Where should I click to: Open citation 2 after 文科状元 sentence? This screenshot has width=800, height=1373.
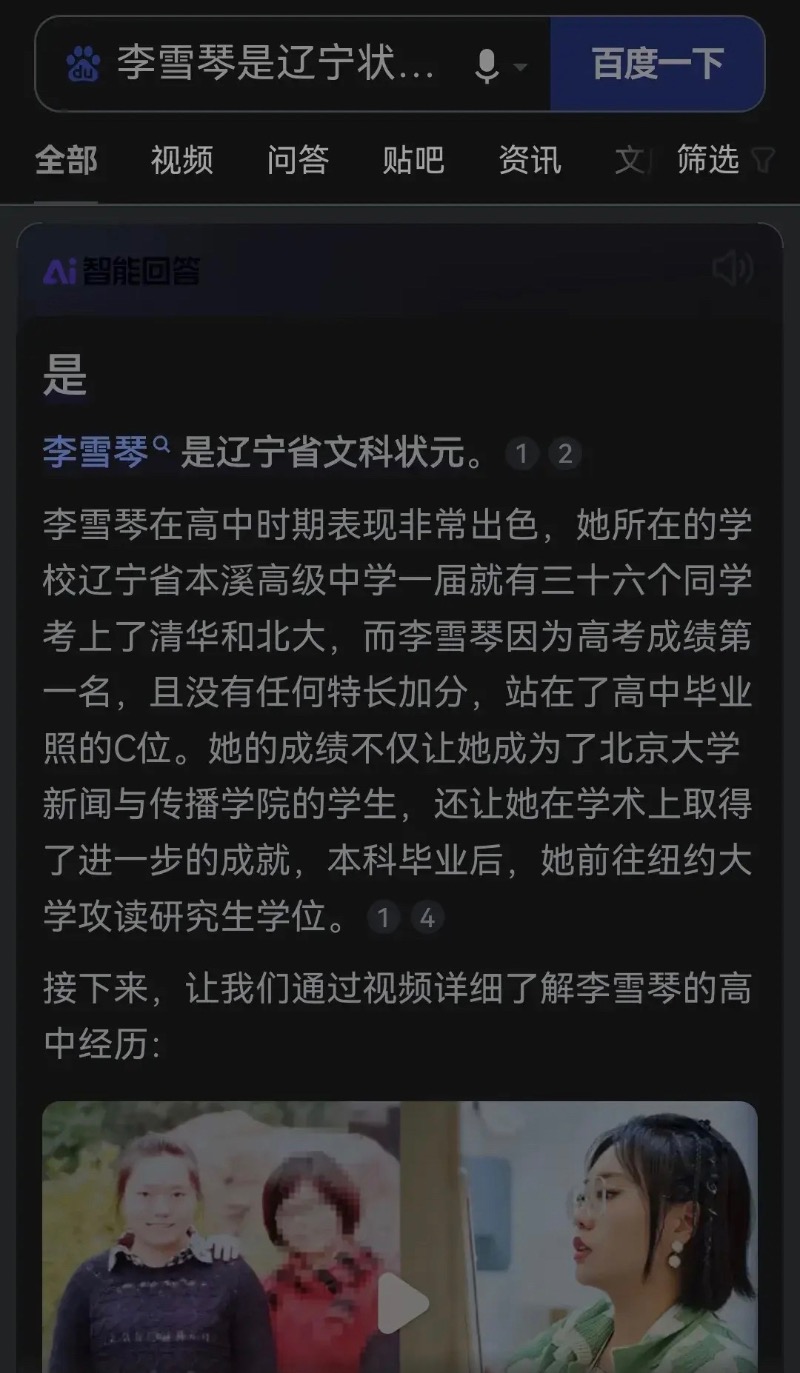[x=565, y=454]
